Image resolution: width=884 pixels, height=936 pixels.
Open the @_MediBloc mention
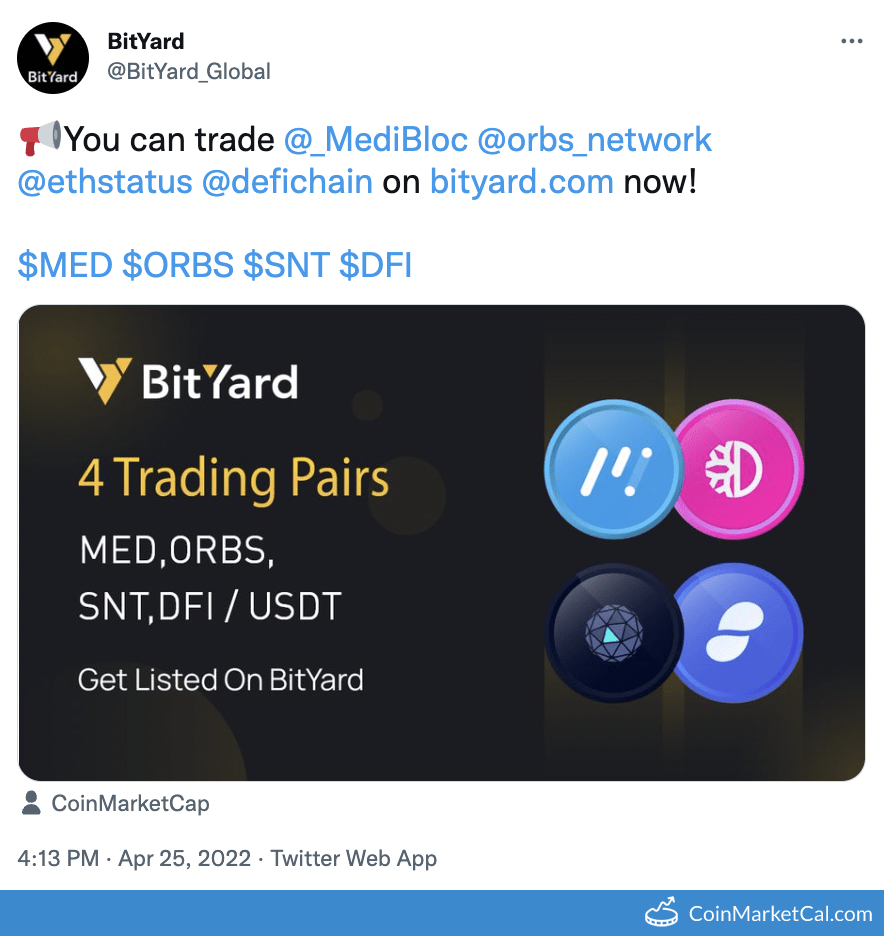pos(375,139)
